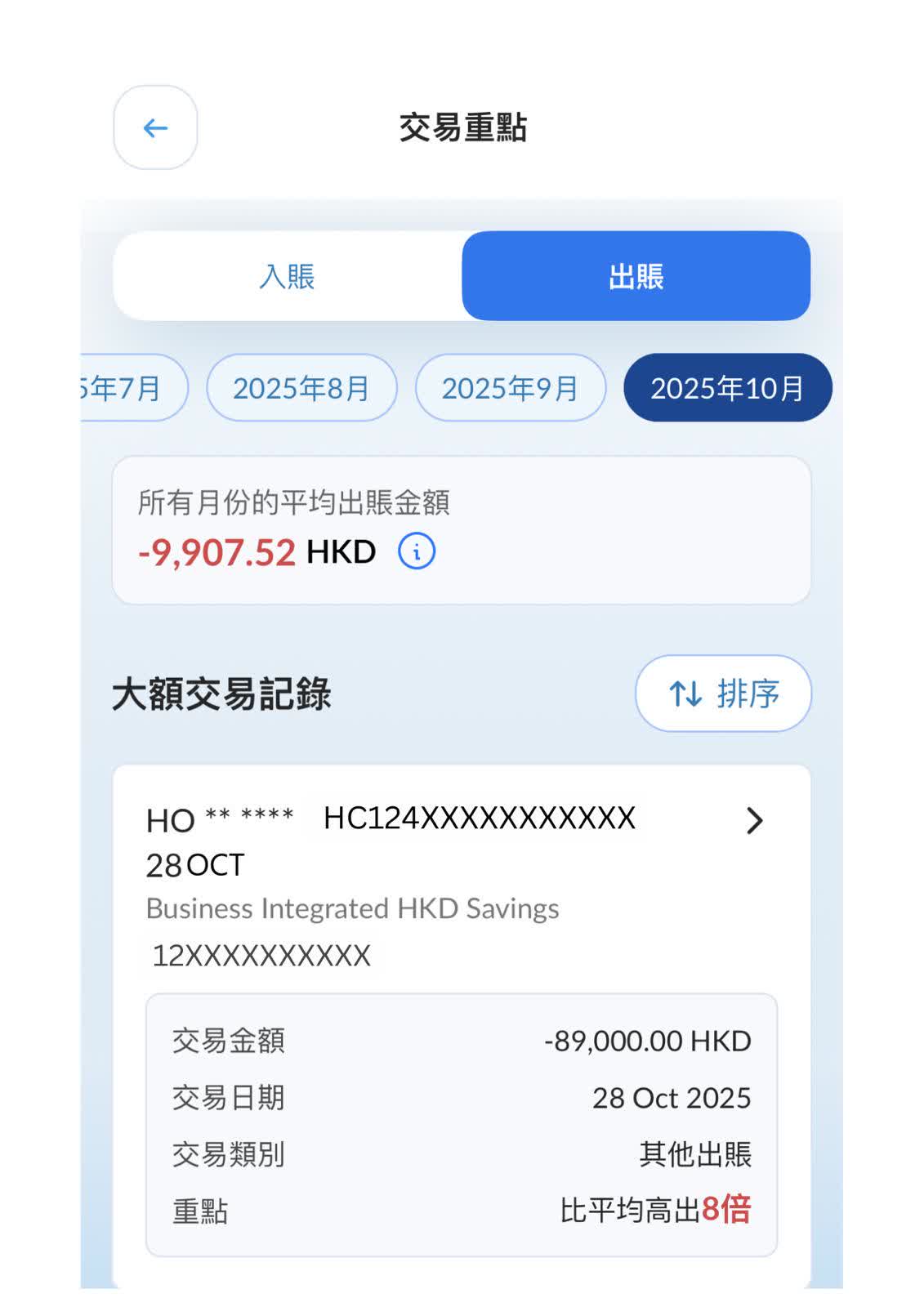
Task: Tap the 排序 sort button
Action: click(x=723, y=694)
